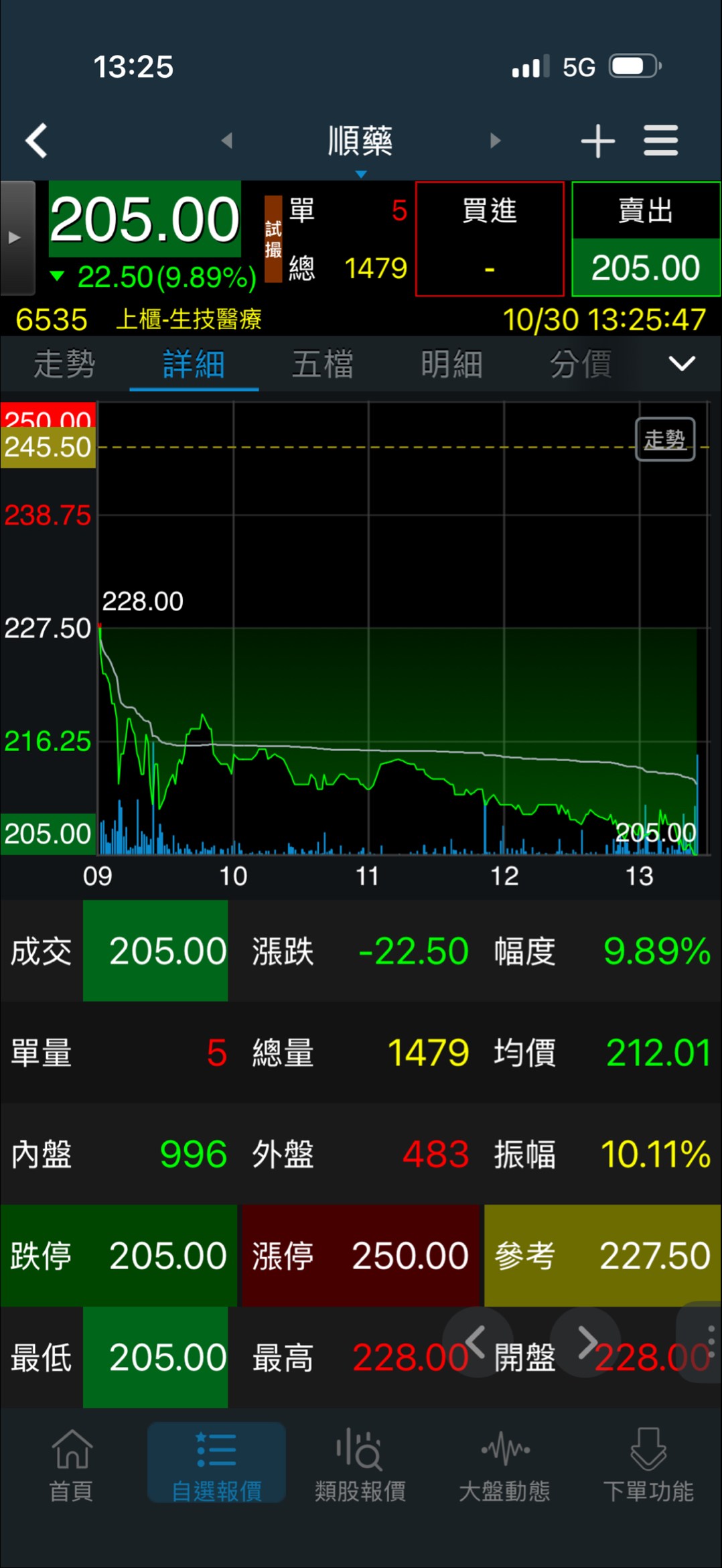Screen dimensions: 722x1568
Task: Switch to the next stock with right triangle
Action: [x=495, y=141]
